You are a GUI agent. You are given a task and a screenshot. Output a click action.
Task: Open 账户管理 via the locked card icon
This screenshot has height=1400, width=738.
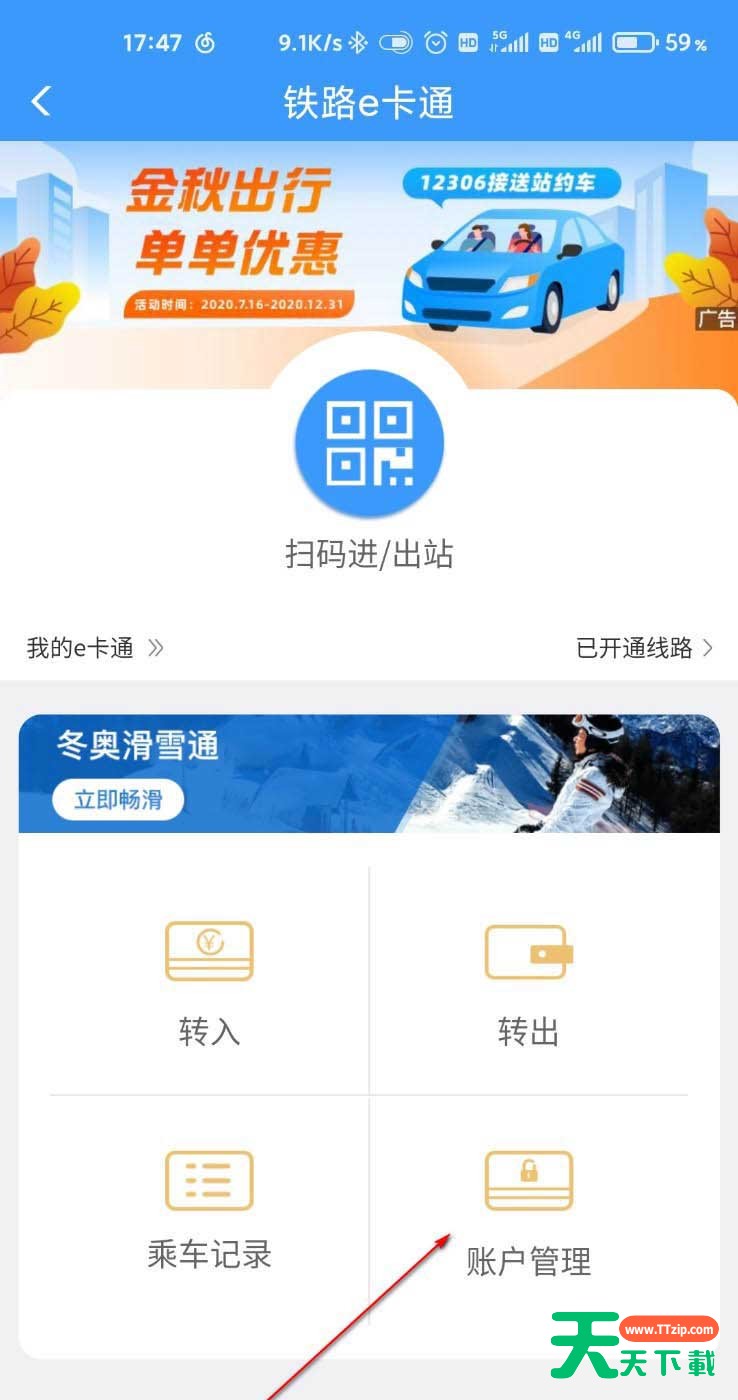point(528,1181)
